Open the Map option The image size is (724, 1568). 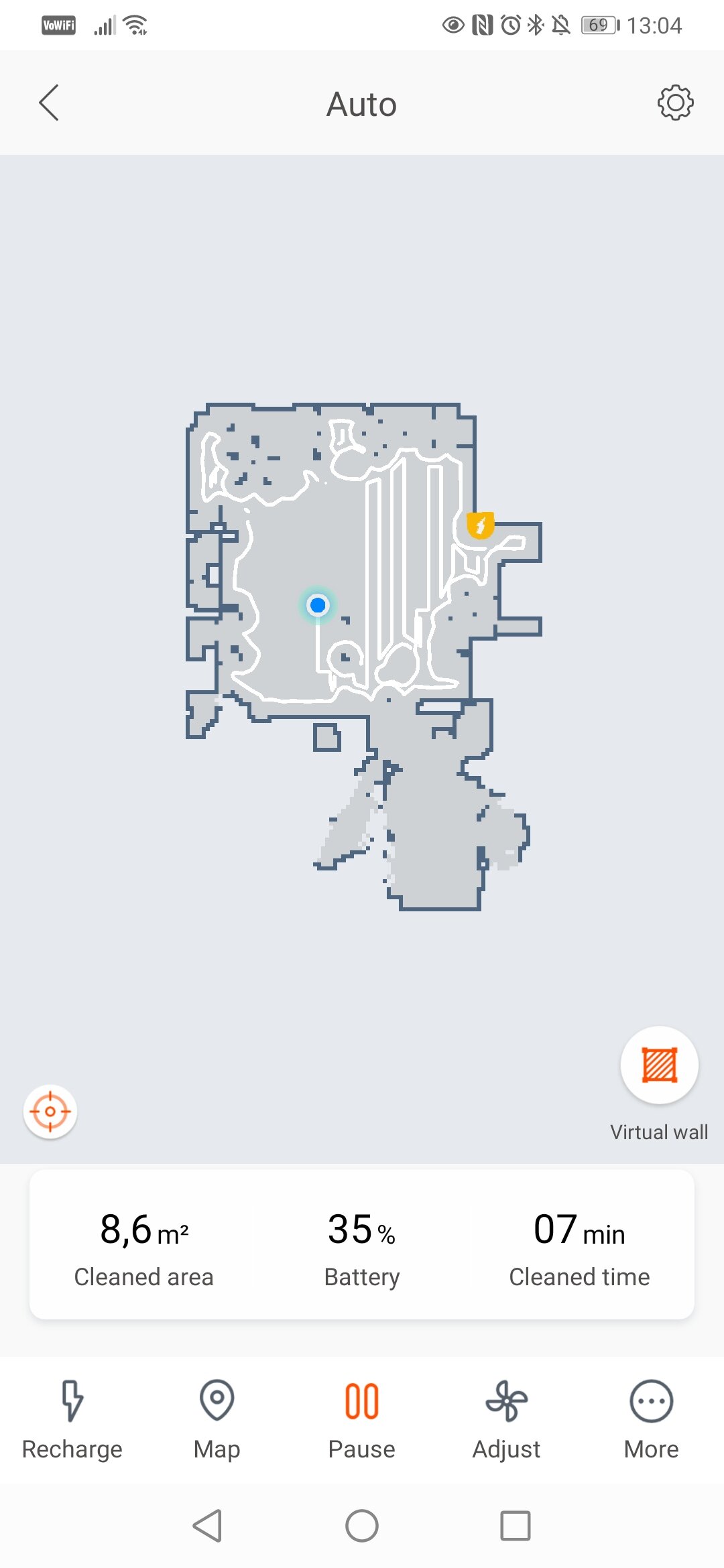217,1420
